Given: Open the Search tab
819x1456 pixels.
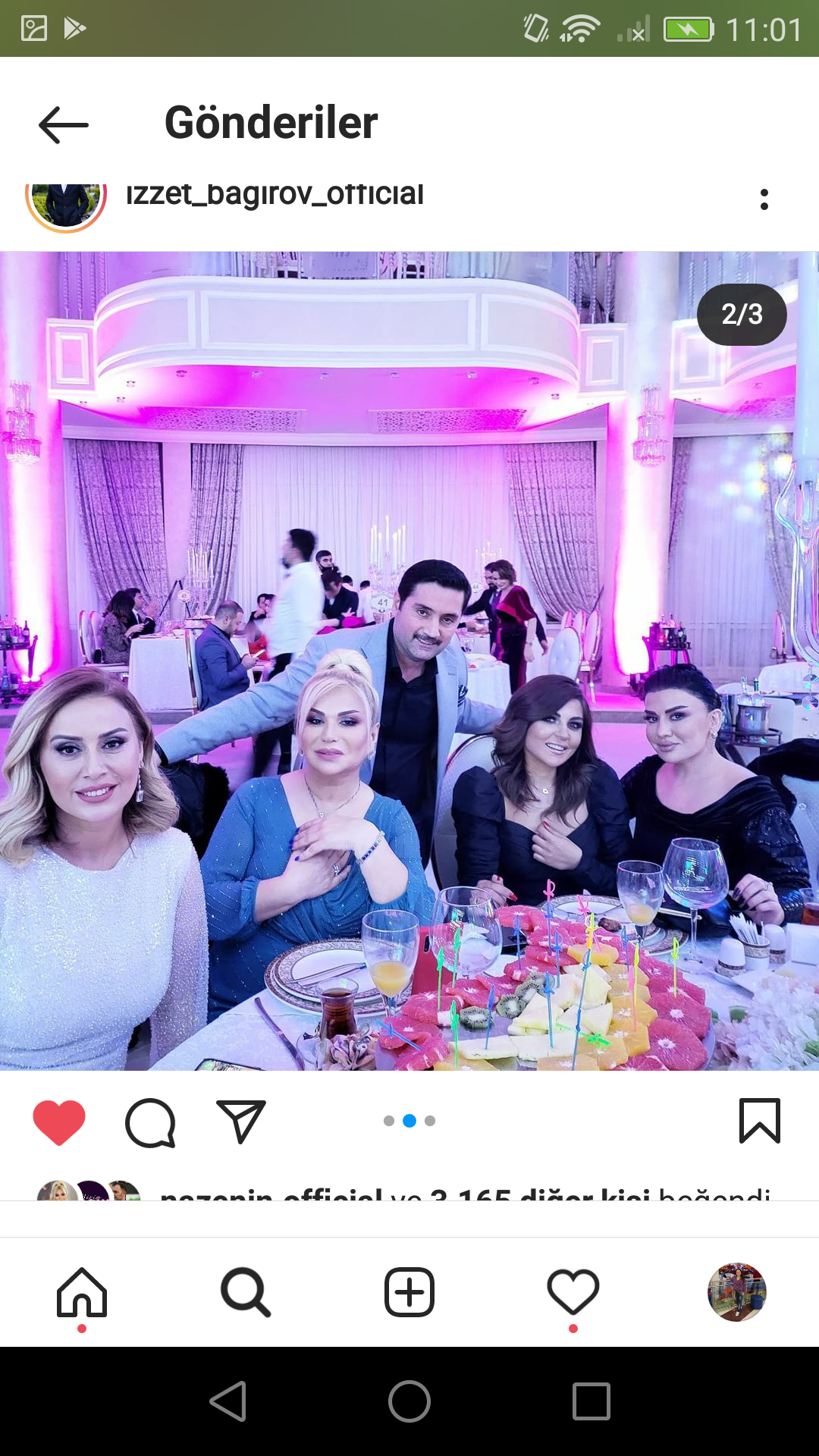Looking at the screenshot, I should pos(246,1292).
